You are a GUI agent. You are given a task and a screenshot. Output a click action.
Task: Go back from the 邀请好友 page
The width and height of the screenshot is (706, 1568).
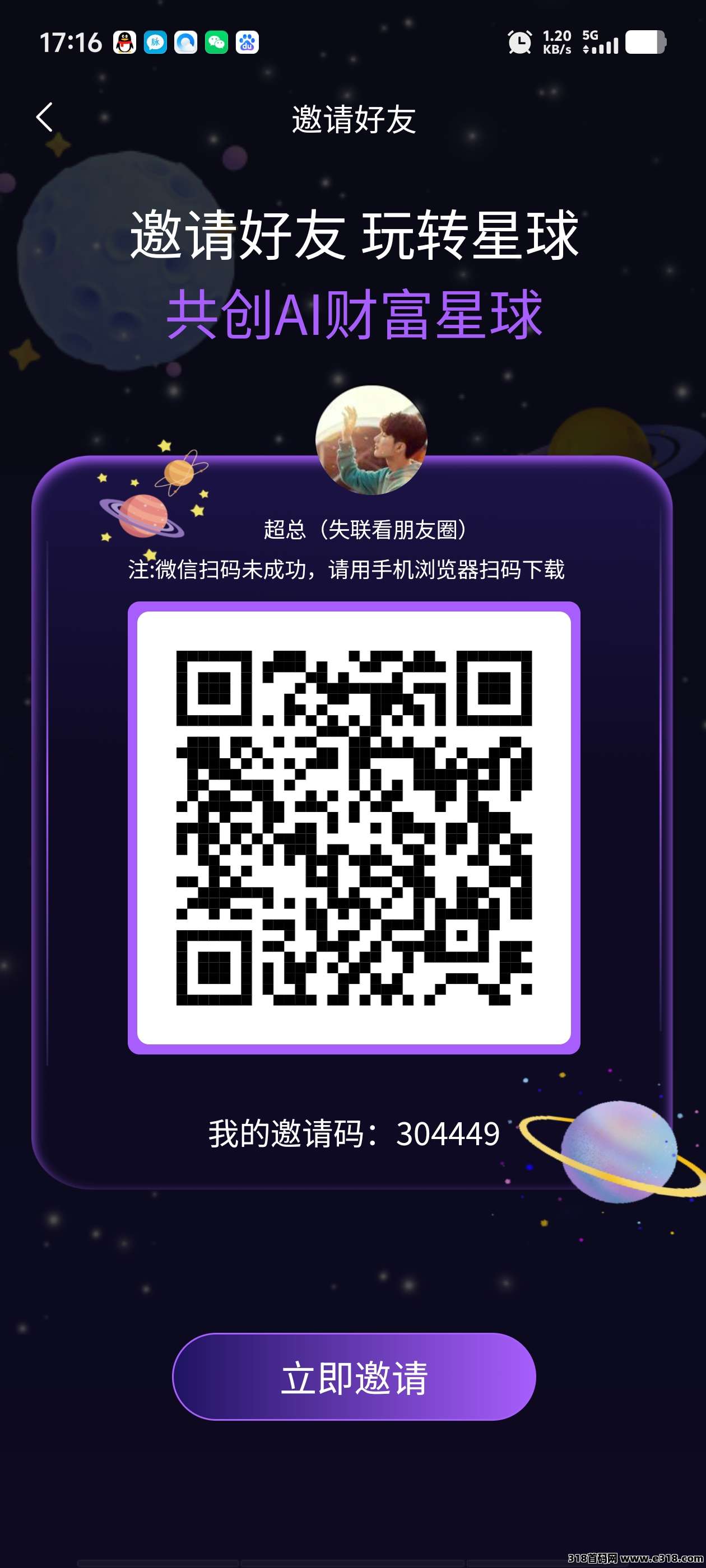pyautogui.click(x=45, y=117)
